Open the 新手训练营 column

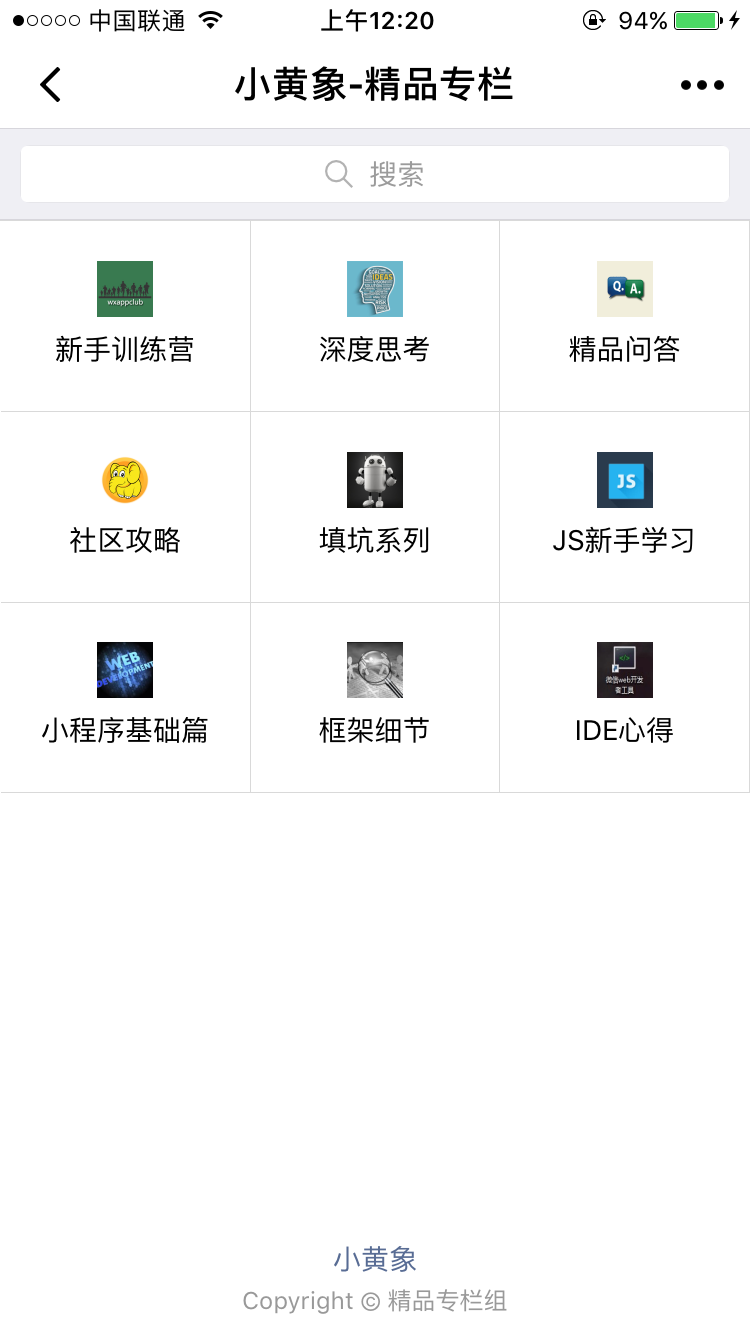(x=125, y=315)
